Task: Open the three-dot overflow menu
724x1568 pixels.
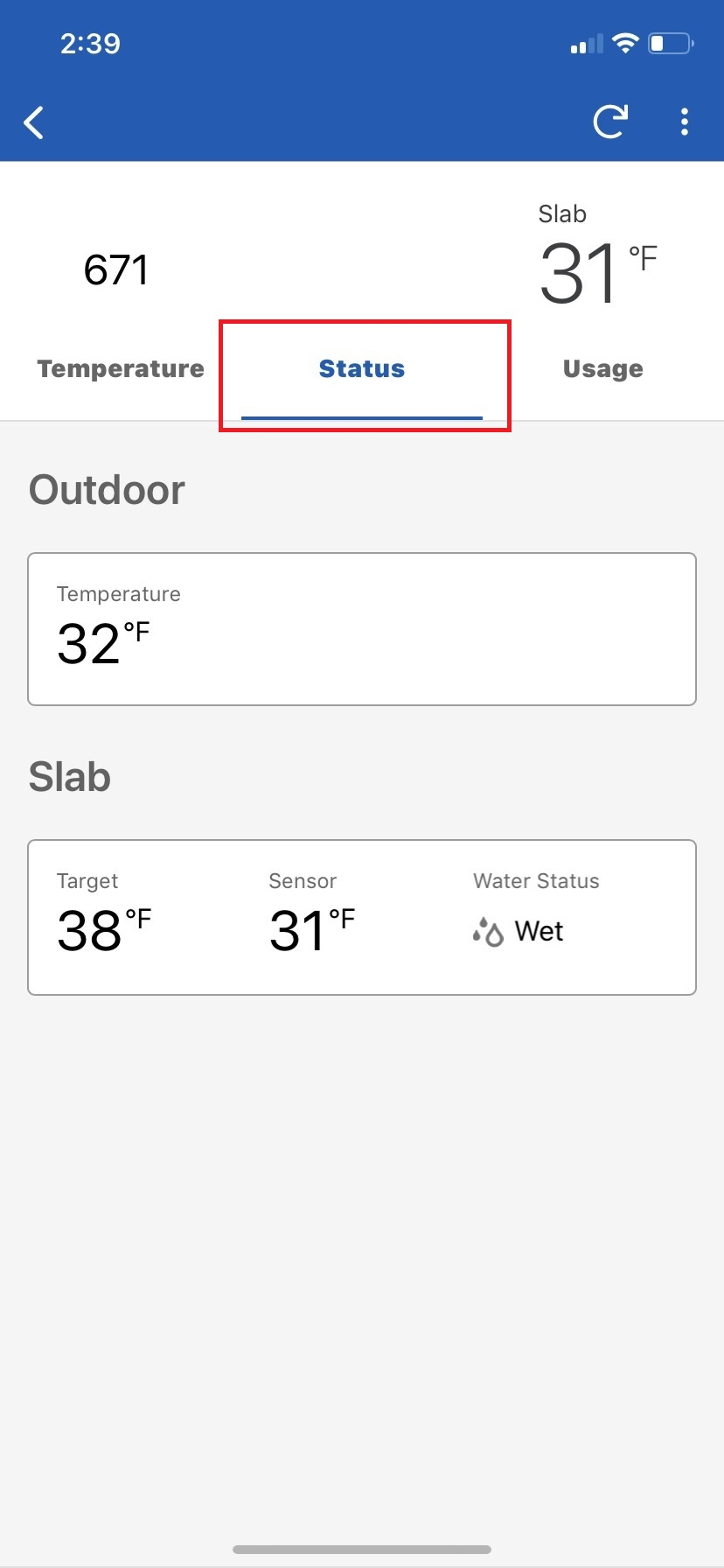Action: coord(685,122)
